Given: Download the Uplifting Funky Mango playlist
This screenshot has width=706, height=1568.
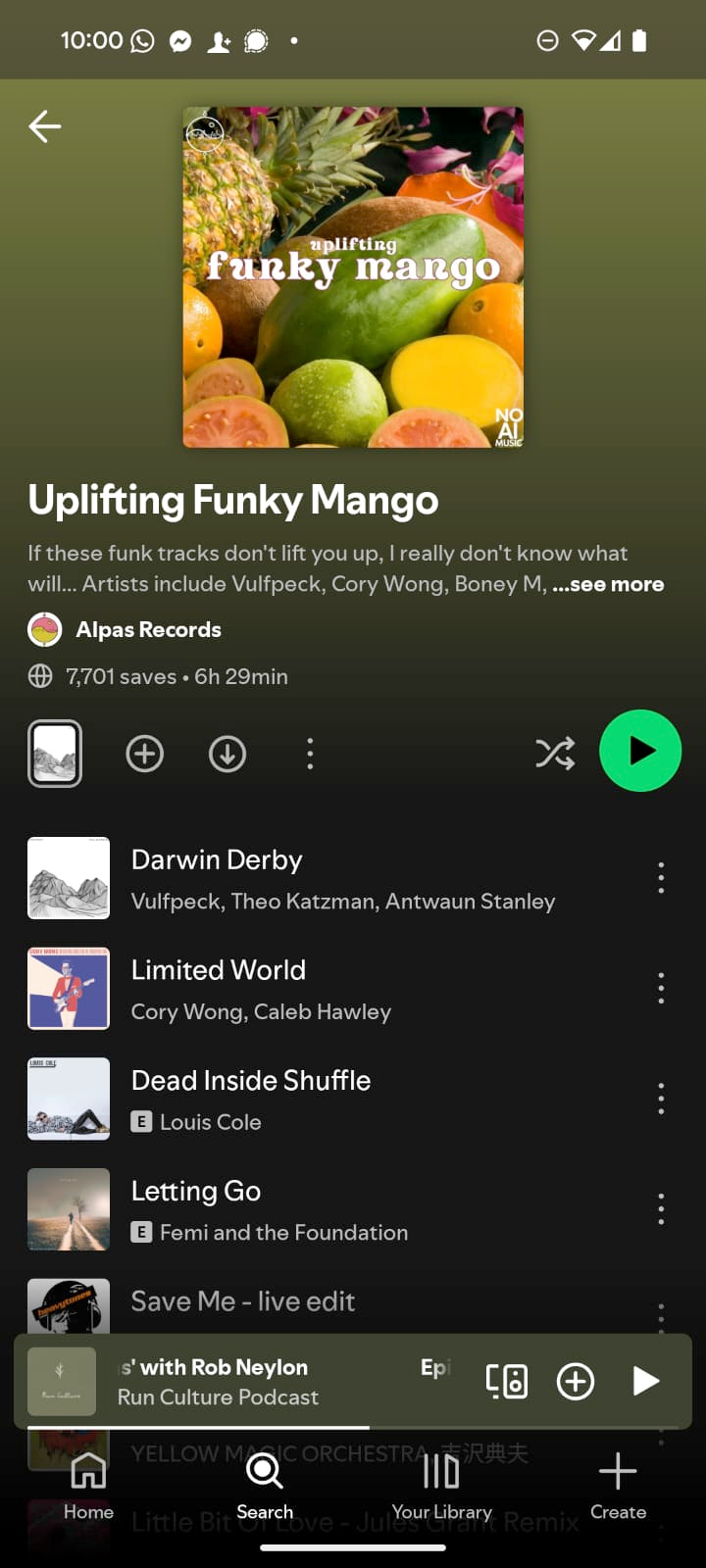Looking at the screenshot, I should (227, 754).
